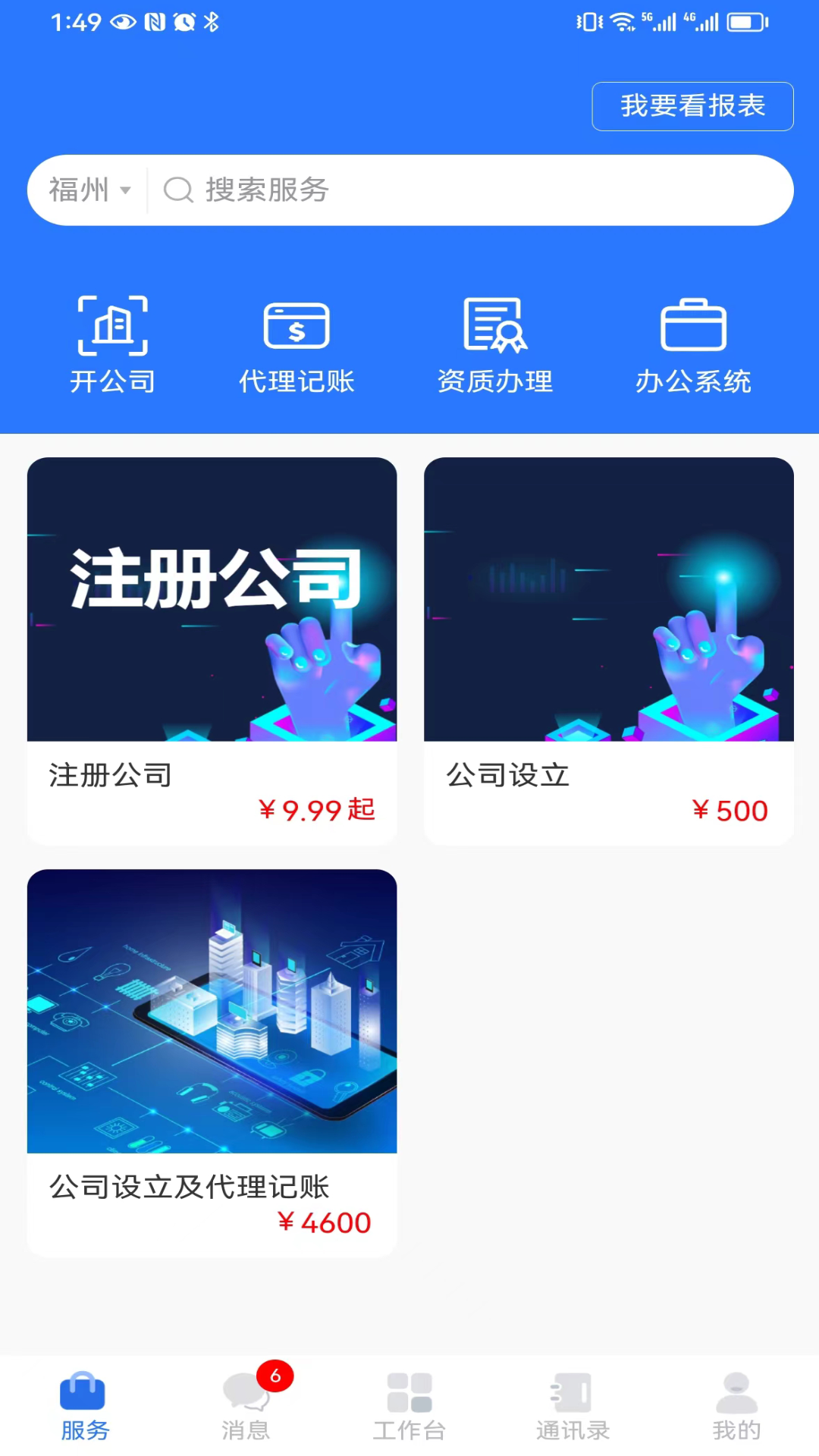Image resolution: width=819 pixels, height=1456 pixels.
Task: Open the 注册公司 ¥9.99 service card
Action: tap(212, 649)
